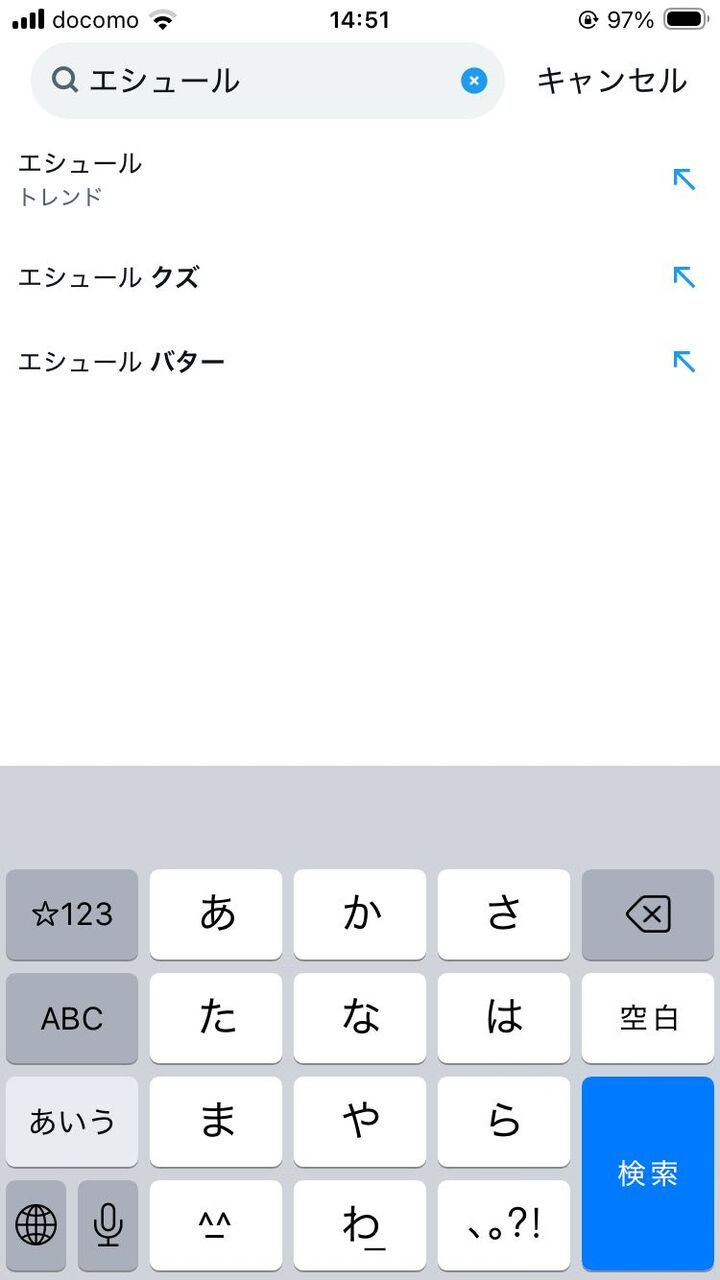Tap the emoticon ^_^ key
The image size is (720, 1280).
point(216,1226)
